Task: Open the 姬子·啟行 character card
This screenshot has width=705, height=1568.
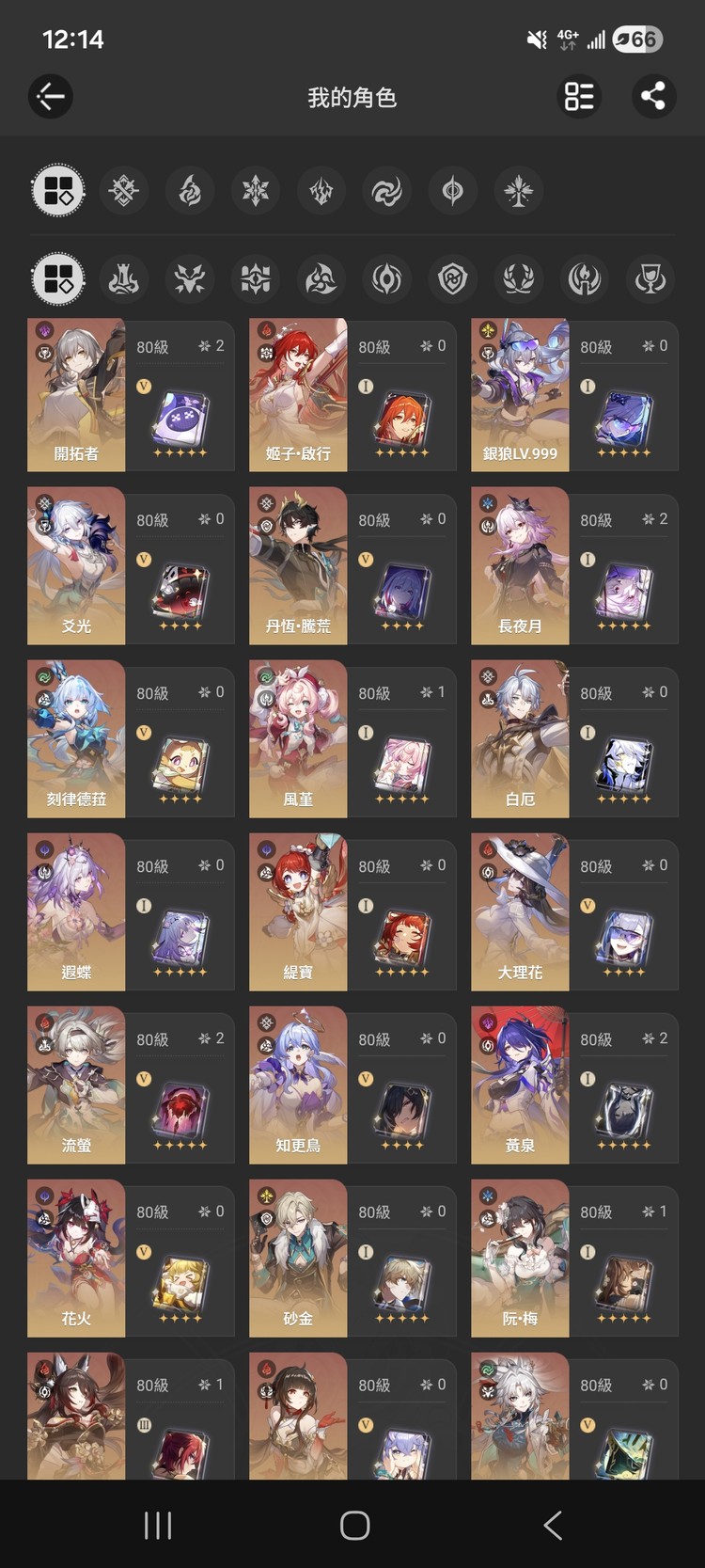Action: (352, 394)
